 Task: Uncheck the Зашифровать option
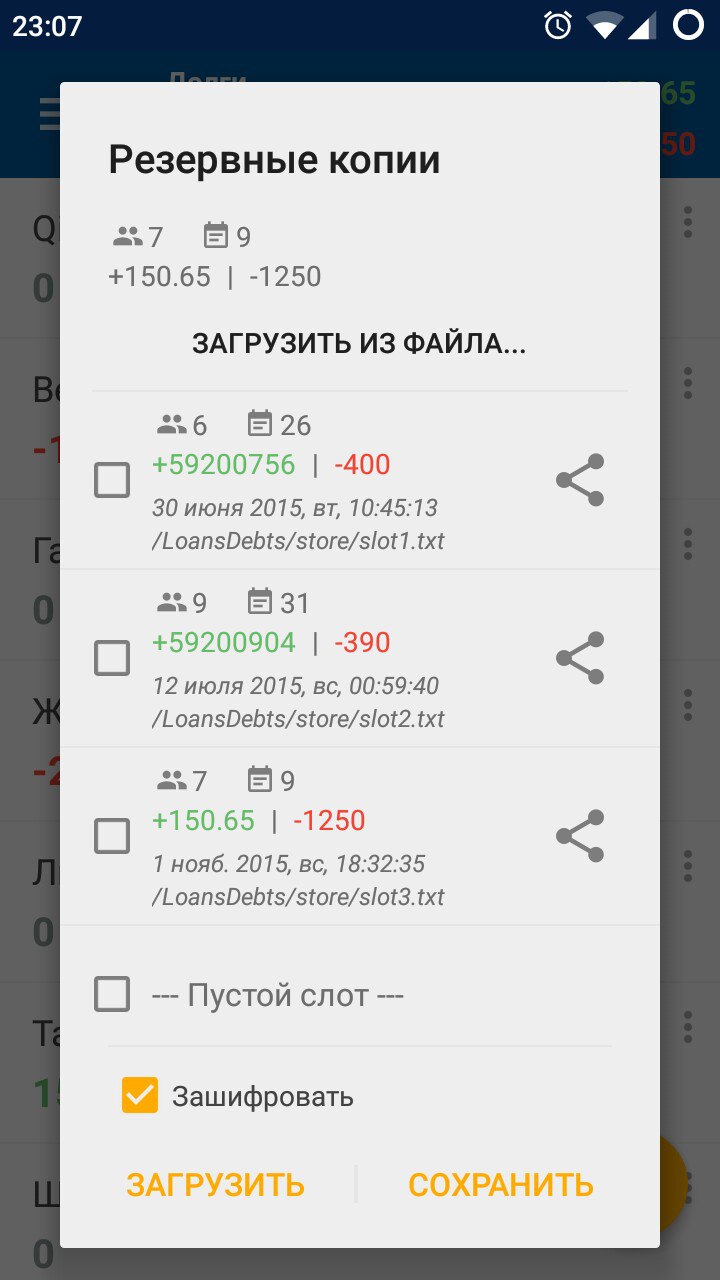(x=140, y=1095)
